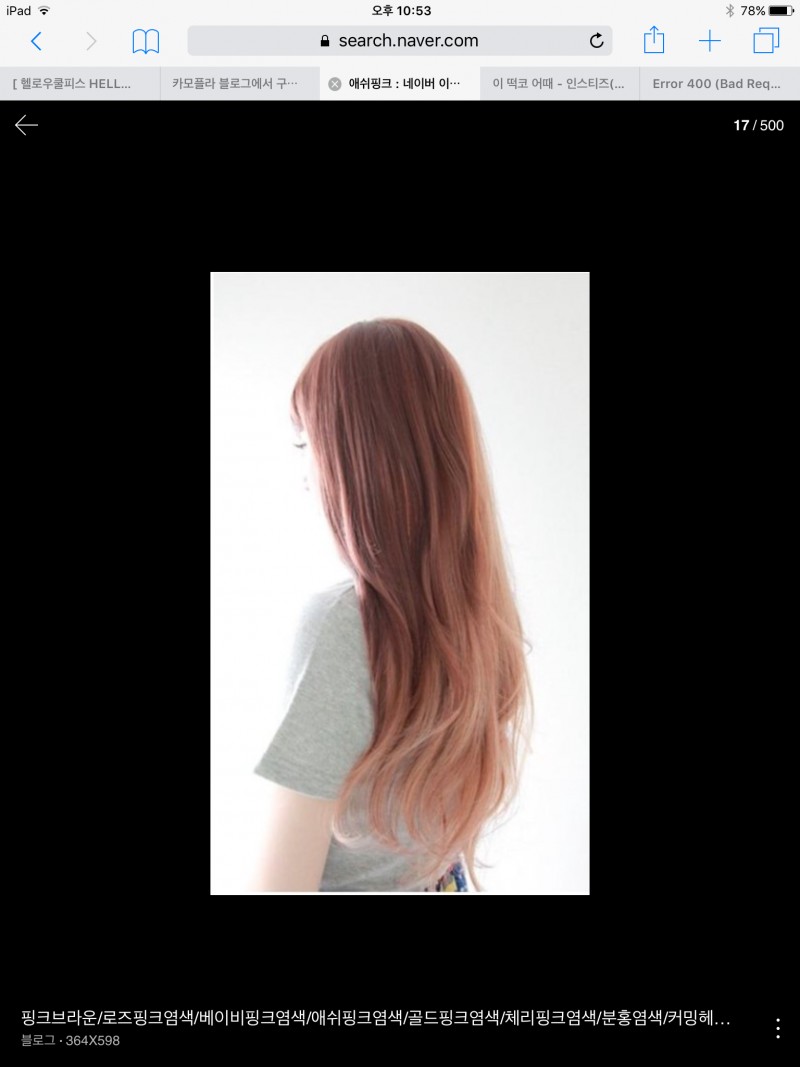Open the three-dot menu beside the caption
The image size is (800, 1067).
click(777, 1028)
